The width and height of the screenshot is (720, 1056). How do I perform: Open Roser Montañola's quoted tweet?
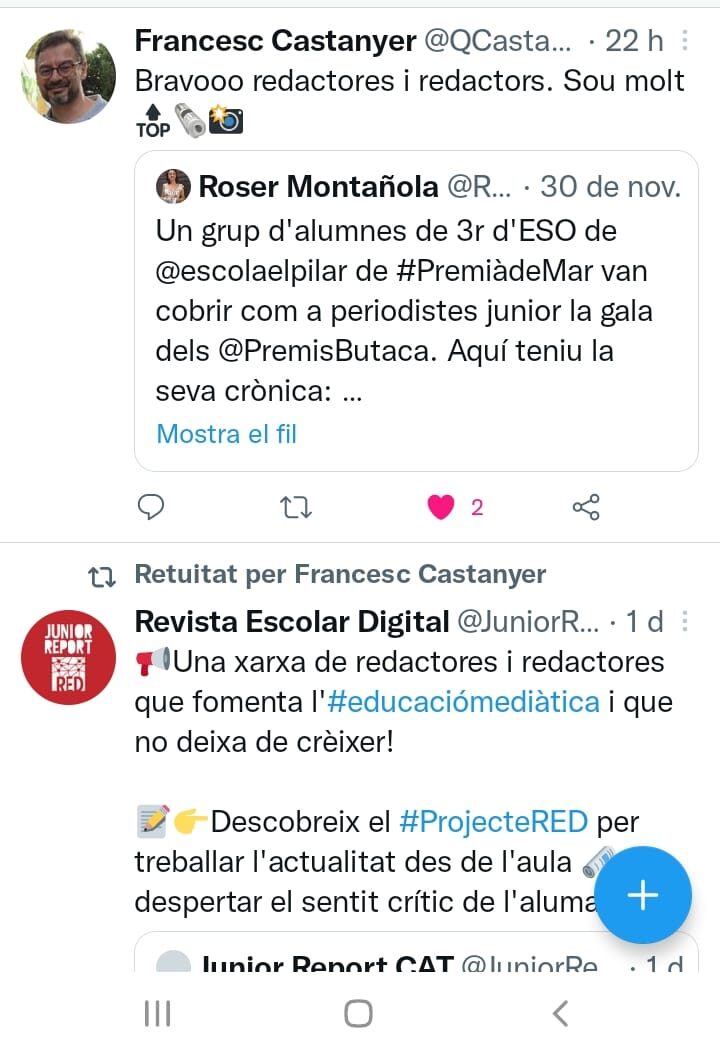[416, 310]
